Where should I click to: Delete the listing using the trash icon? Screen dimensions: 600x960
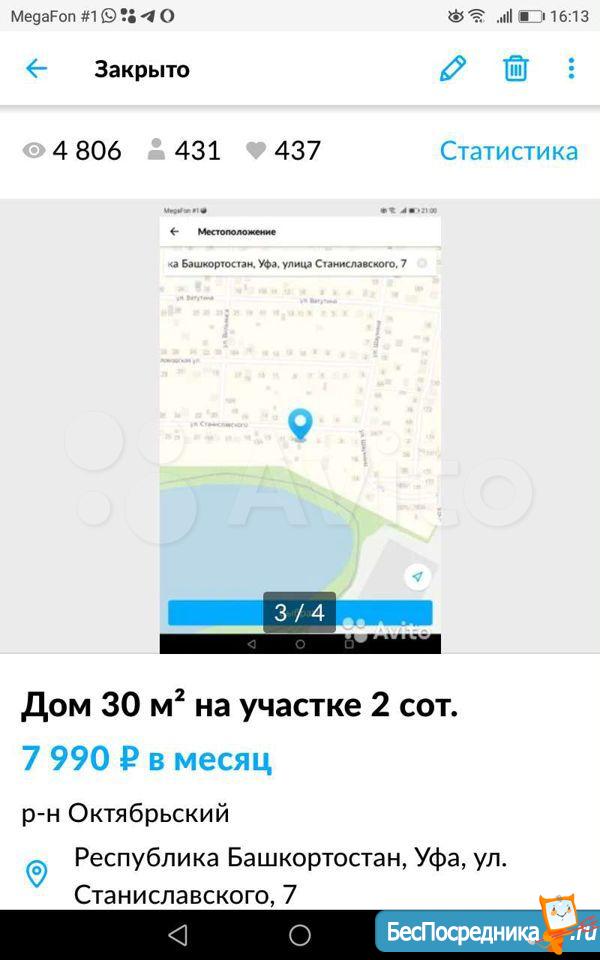515,69
